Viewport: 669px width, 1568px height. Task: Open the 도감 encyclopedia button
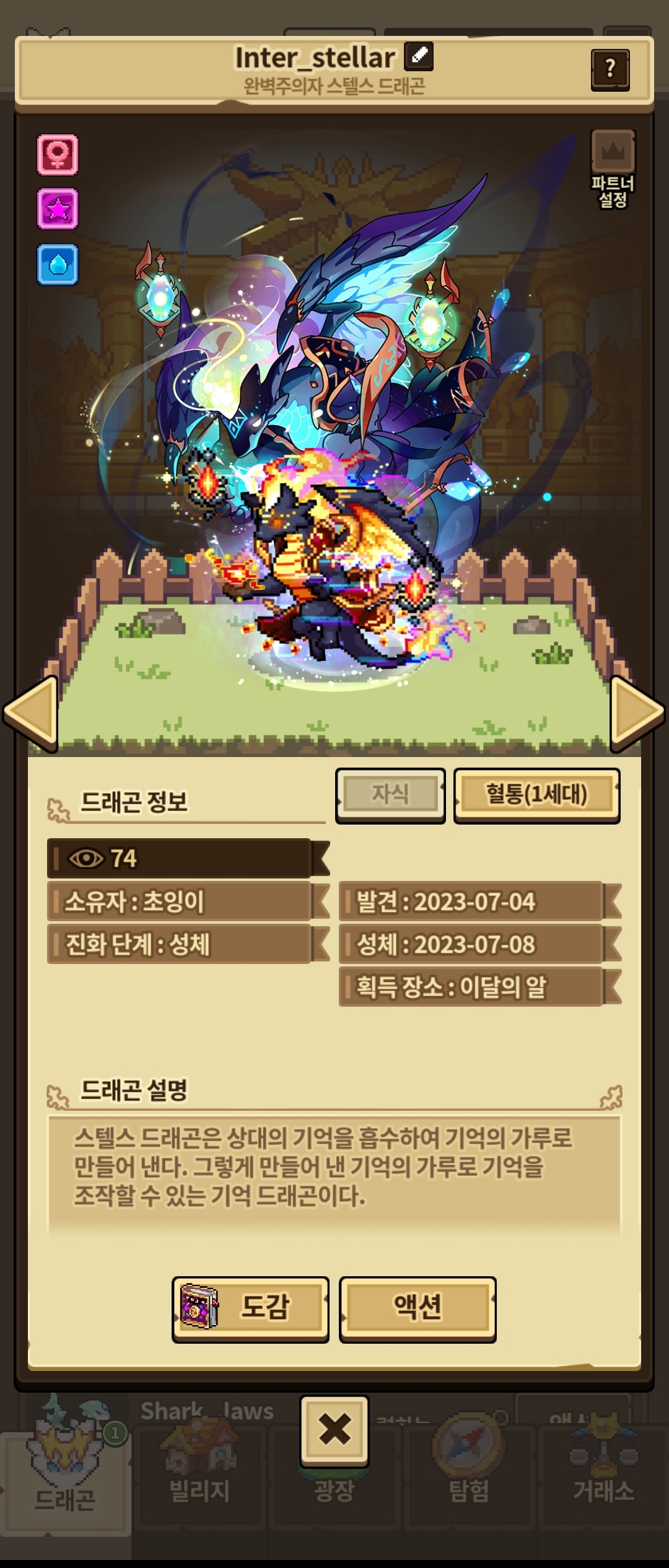coord(250,1309)
